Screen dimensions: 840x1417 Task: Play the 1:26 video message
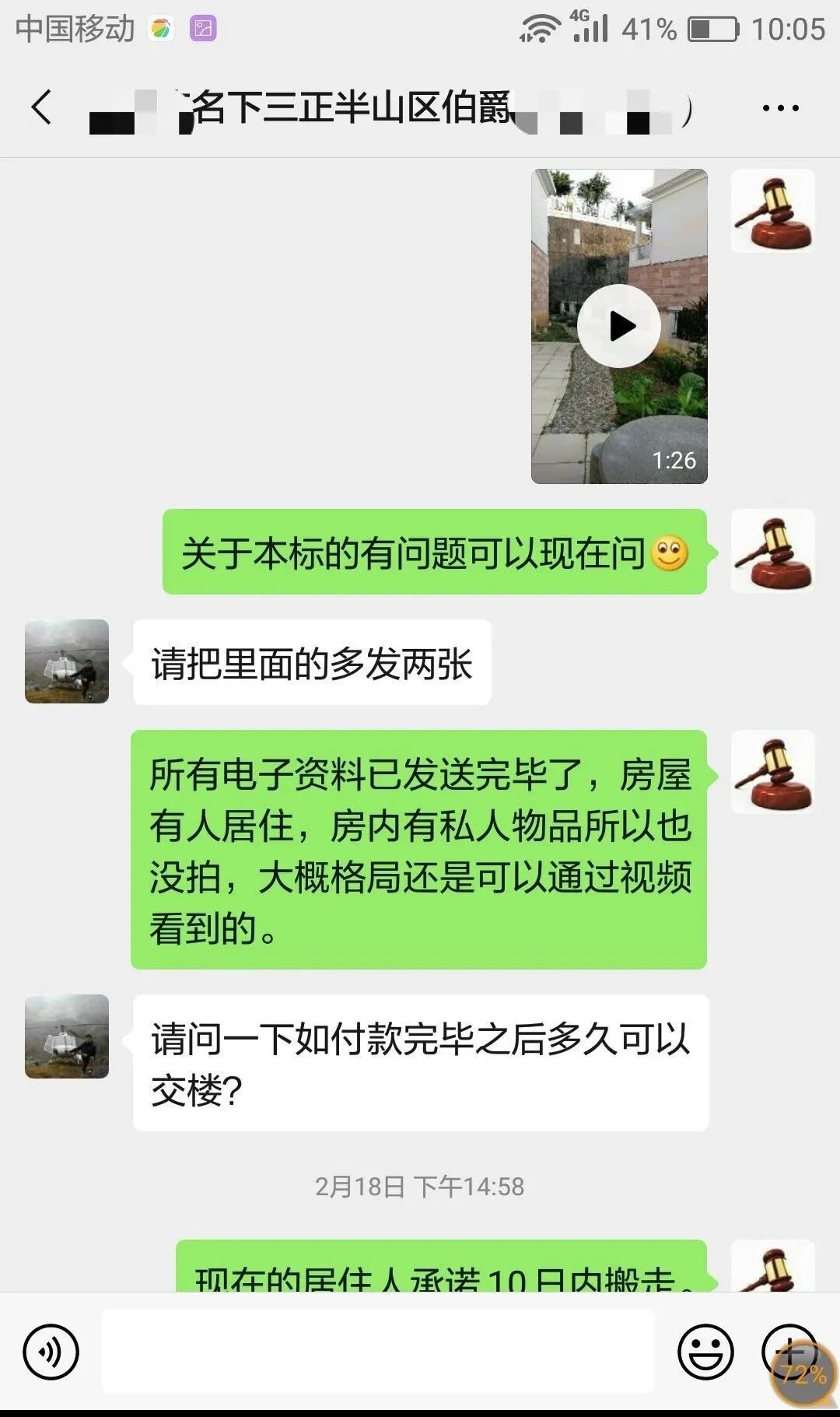(619, 326)
